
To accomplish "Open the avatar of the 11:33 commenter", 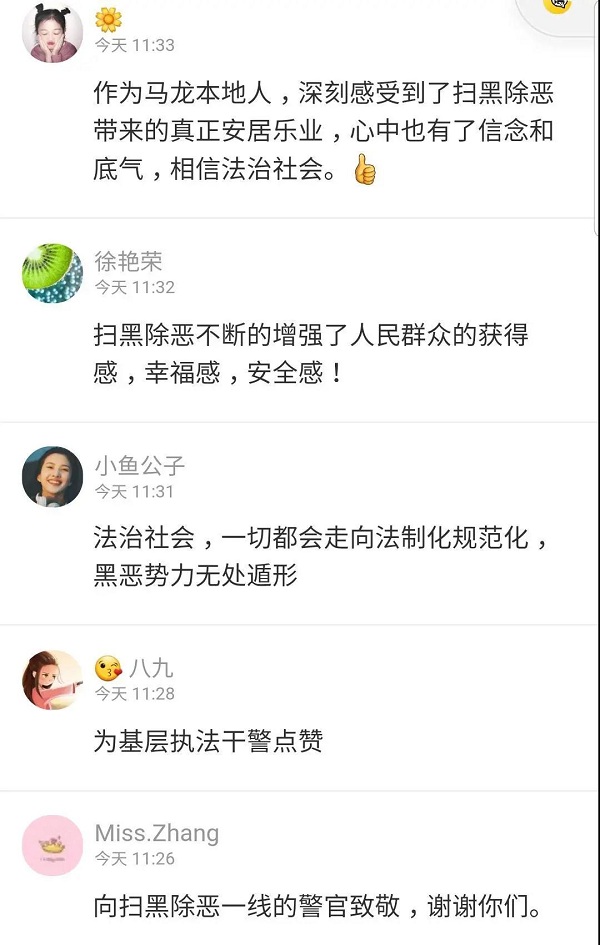I will point(52,32).
